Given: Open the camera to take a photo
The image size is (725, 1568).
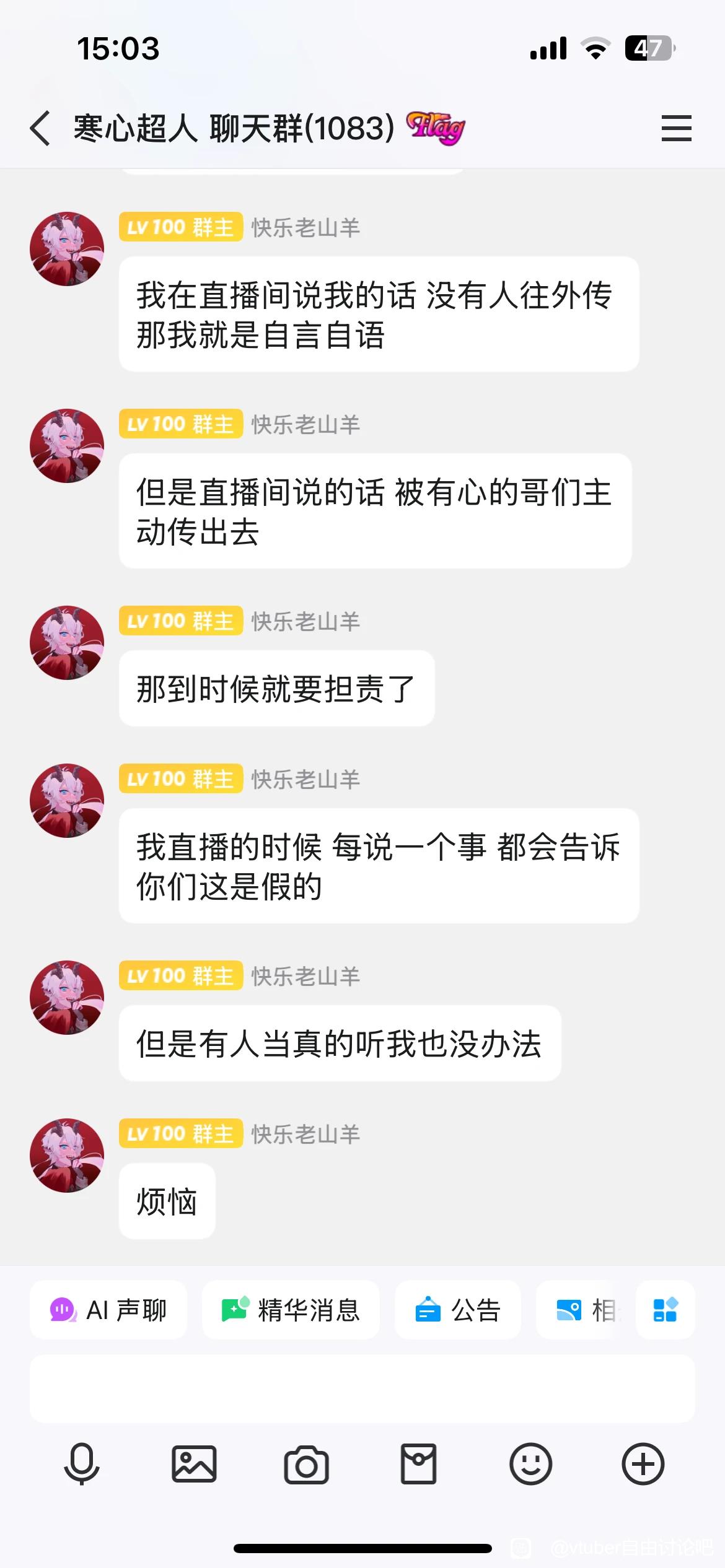Looking at the screenshot, I should point(306,1465).
